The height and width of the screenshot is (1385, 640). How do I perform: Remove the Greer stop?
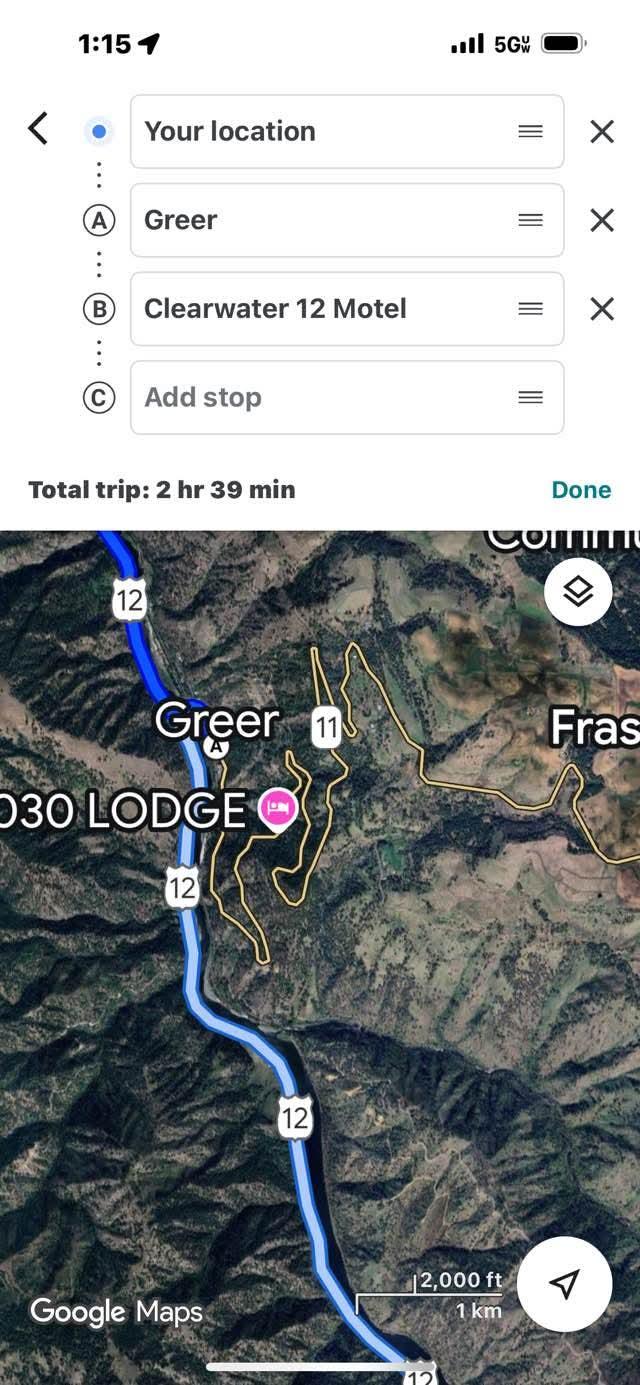tap(601, 220)
